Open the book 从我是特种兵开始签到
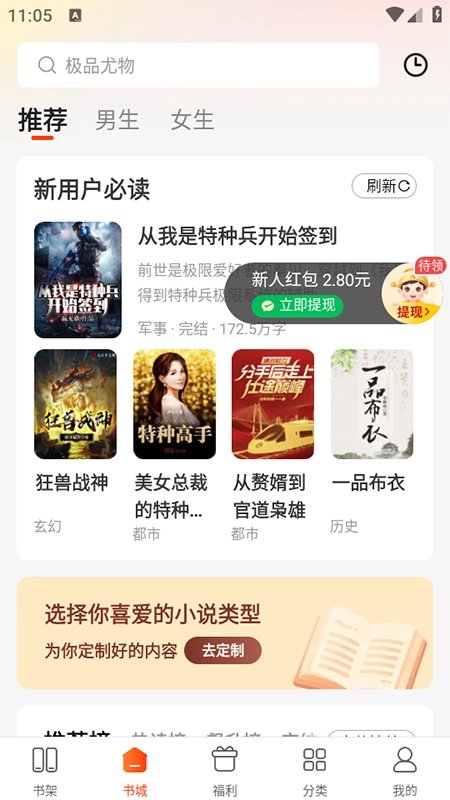450x800 pixels. [237, 237]
